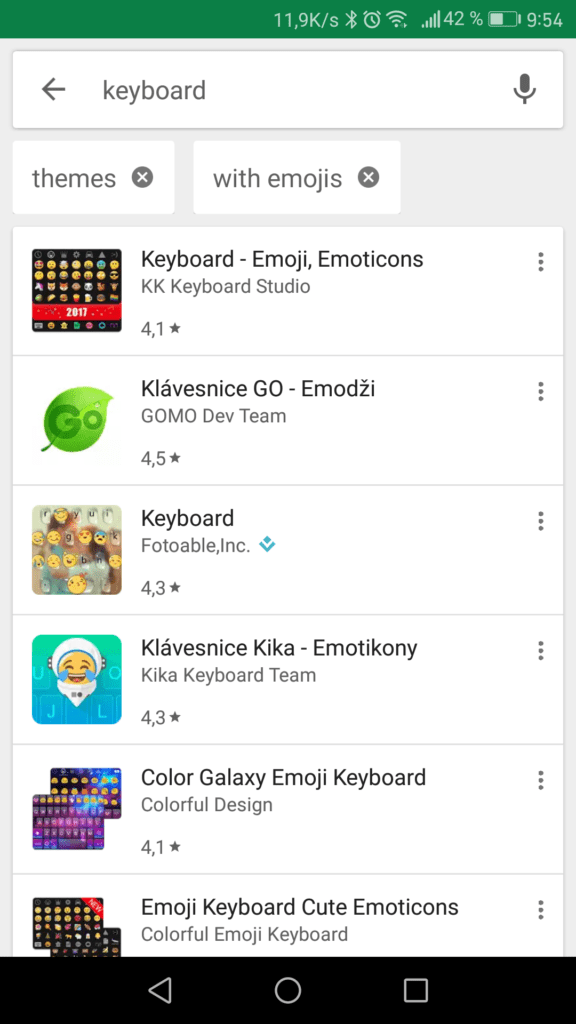Show more options for Klávesnice GO - Emodži
The image size is (576, 1024).
point(541,391)
